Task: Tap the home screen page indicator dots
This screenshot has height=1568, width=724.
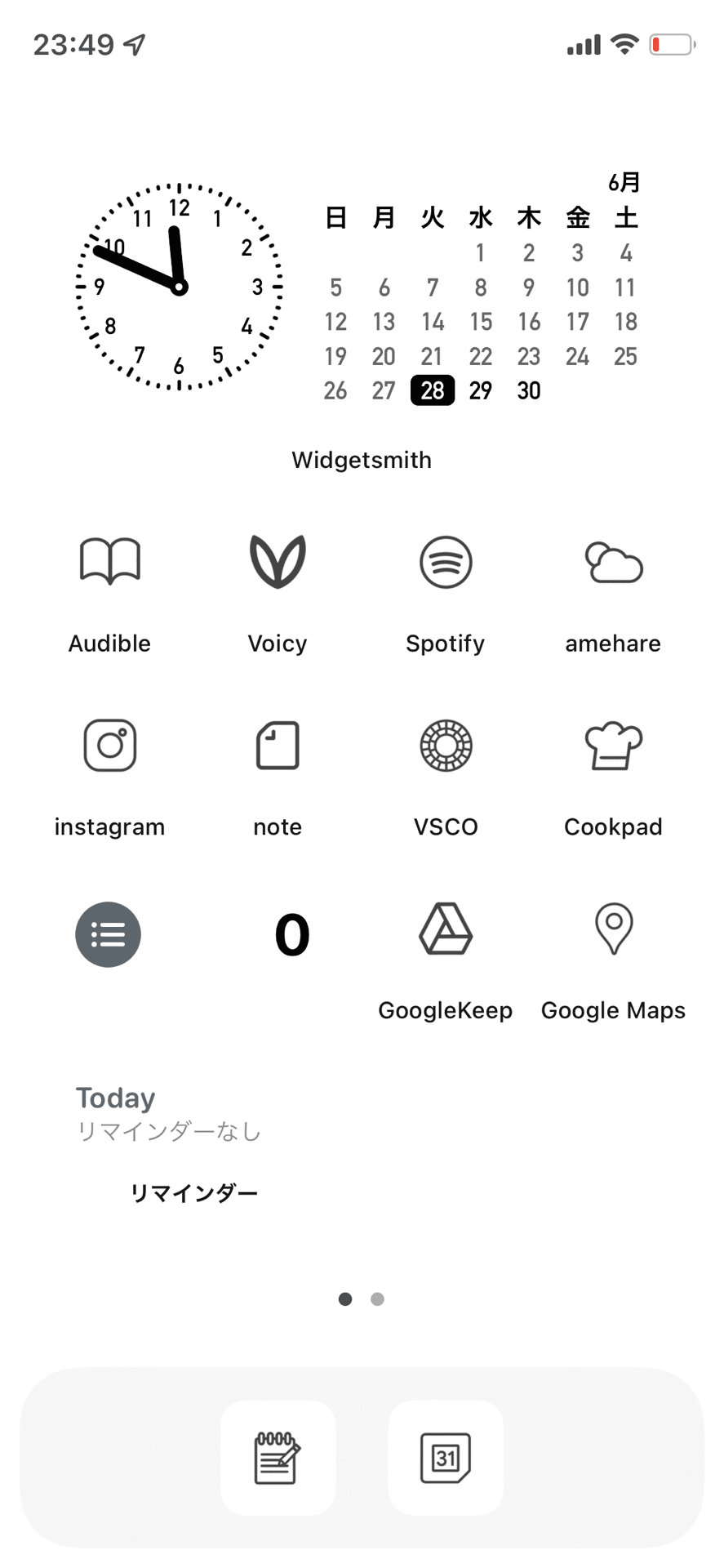Action: (x=362, y=1299)
